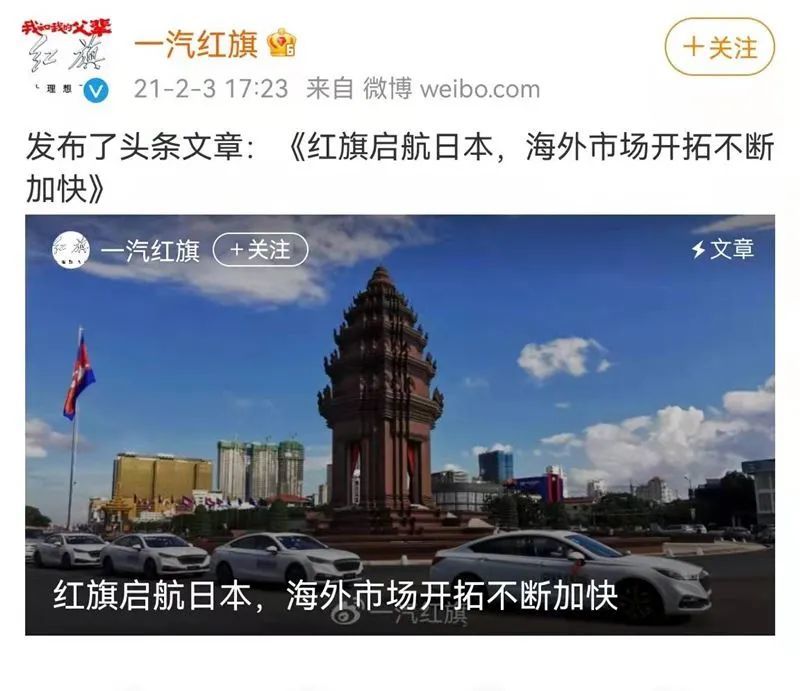Follow 一汽红旗 with the top 关注 button
Viewport: 800px width, 691px height.
pyautogui.click(x=719, y=47)
